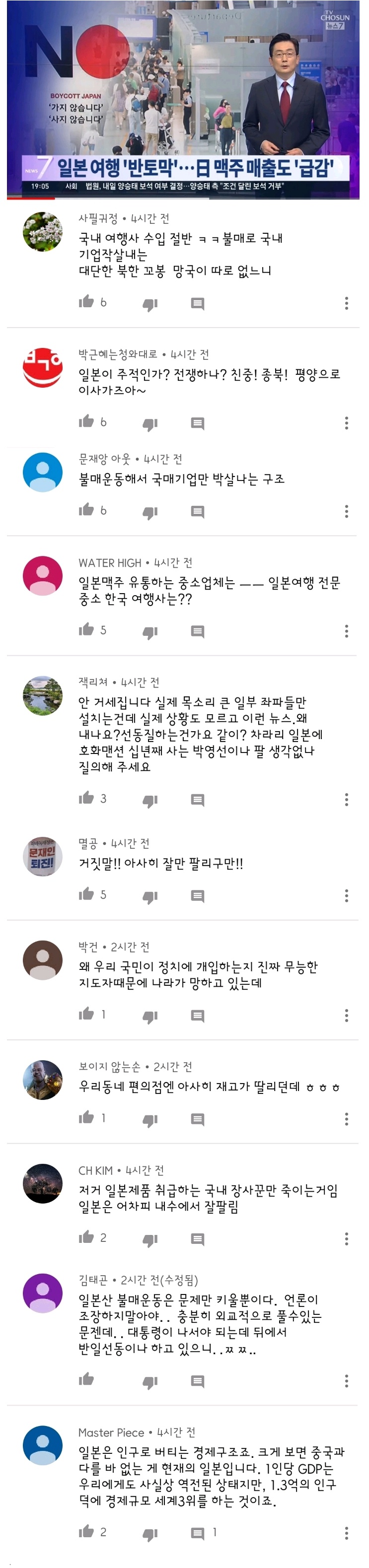369x1568 pixels.
Task: Reply to 잭리쳐's comment
Action: [x=197, y=800]
